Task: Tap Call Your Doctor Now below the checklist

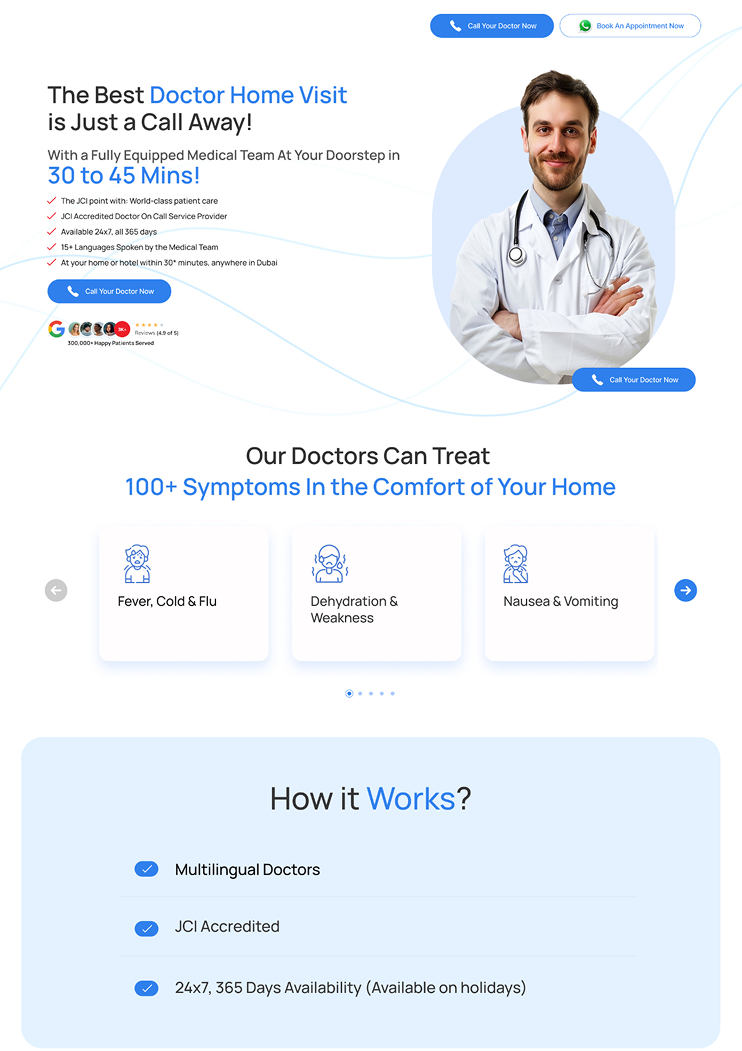Action: (x=109, y=291)
